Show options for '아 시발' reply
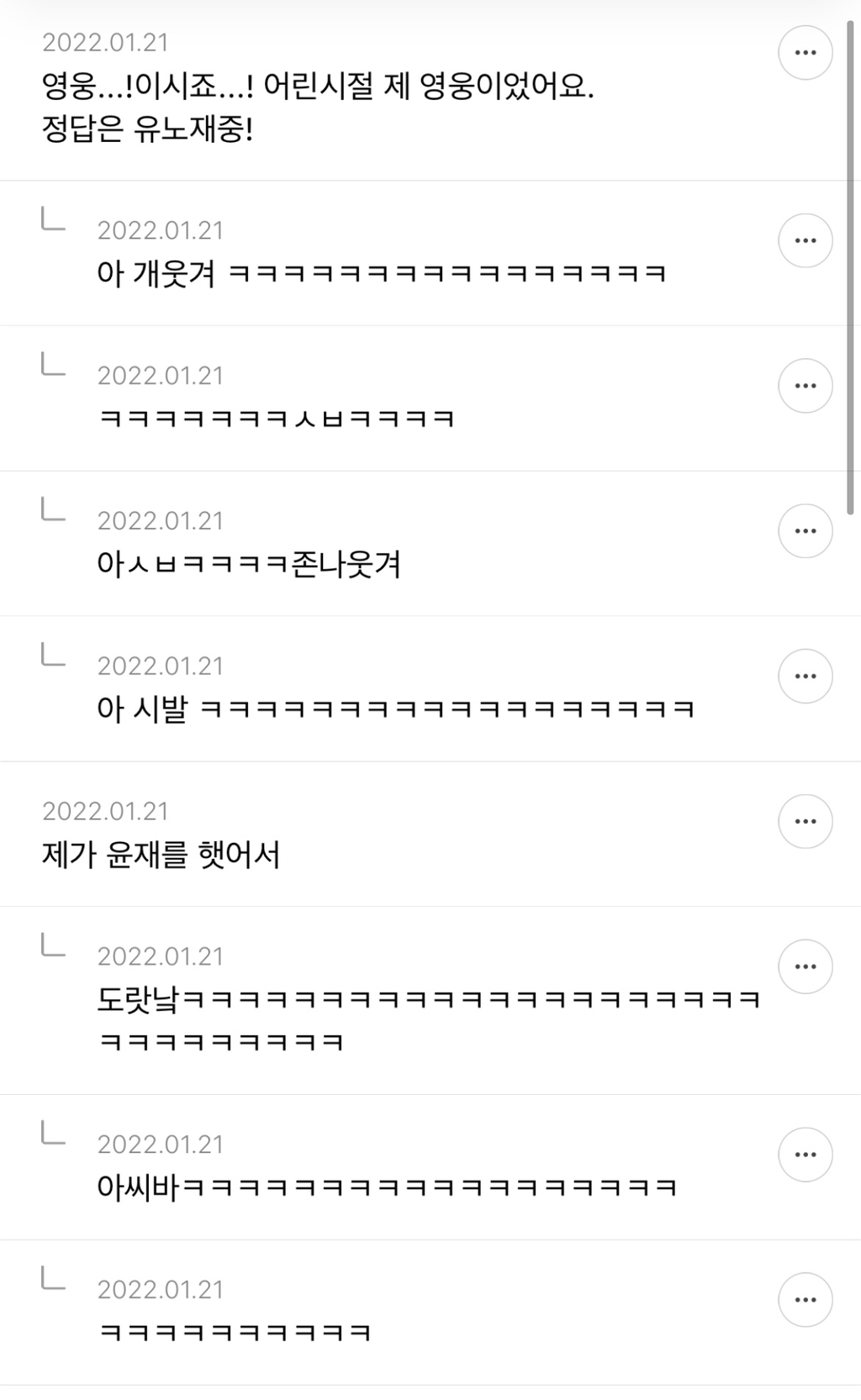This screenshot has width=861, height=1400. [805, 676]
